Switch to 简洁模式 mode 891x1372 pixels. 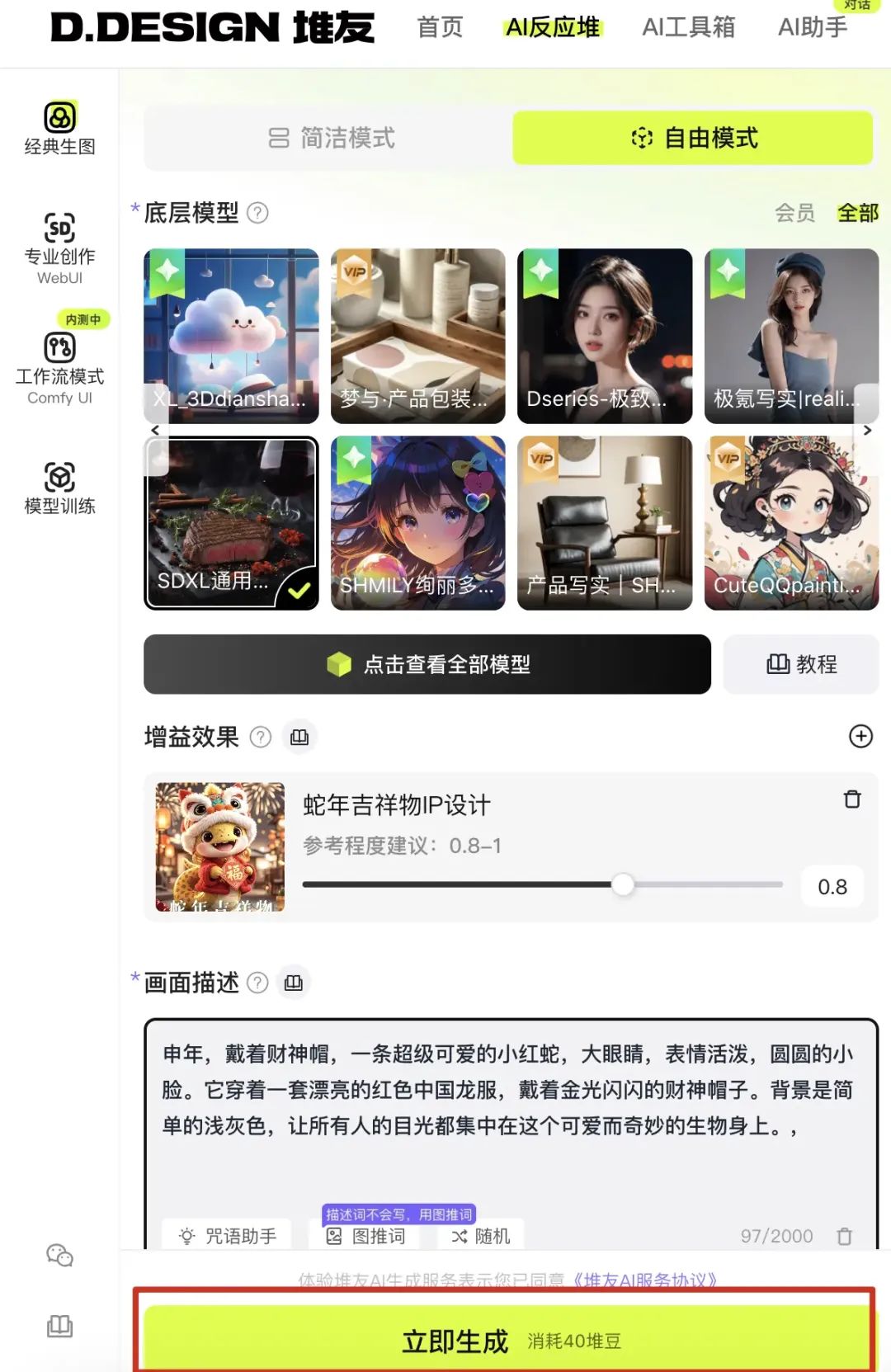point(332,138)
